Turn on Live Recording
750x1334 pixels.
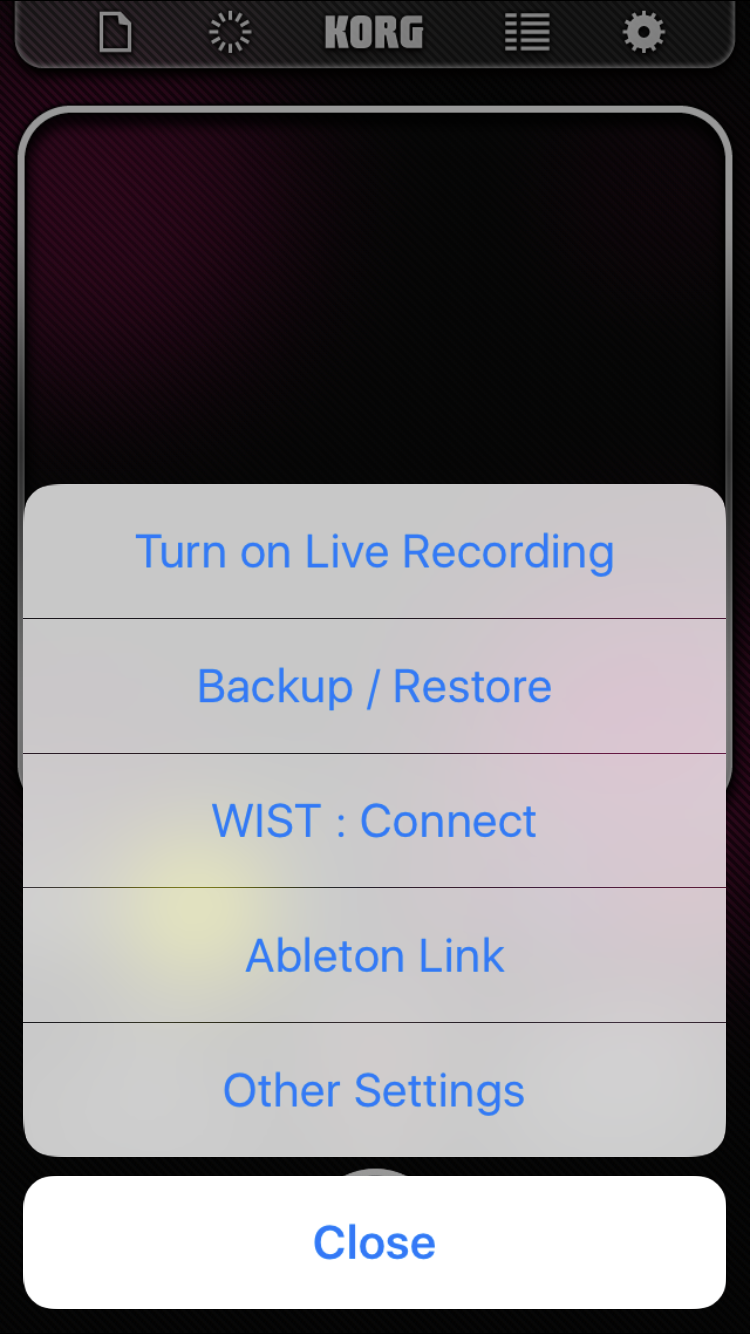pos(374,552)
